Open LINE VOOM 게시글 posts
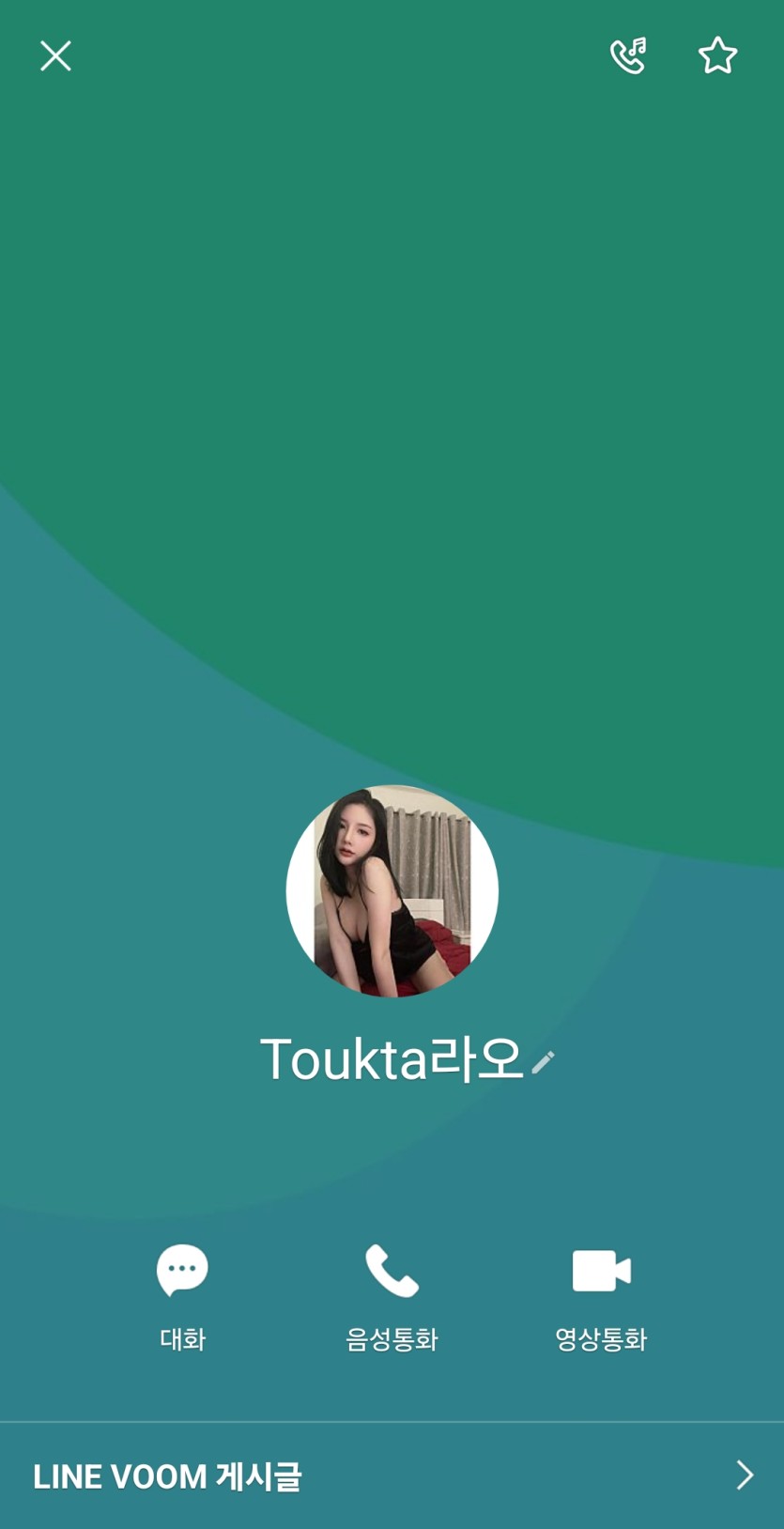 (x=392, y=1475)
